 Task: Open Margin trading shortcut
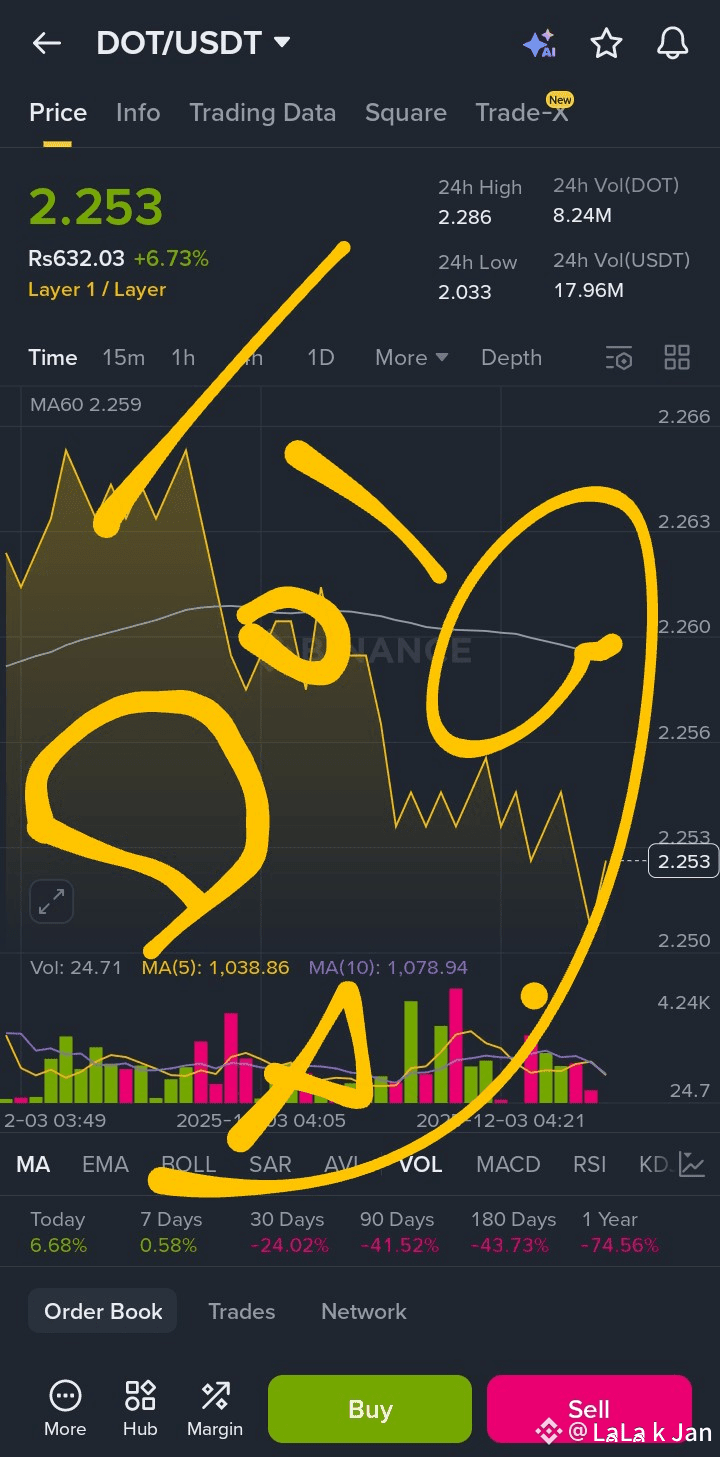(x=215, y=1409)
